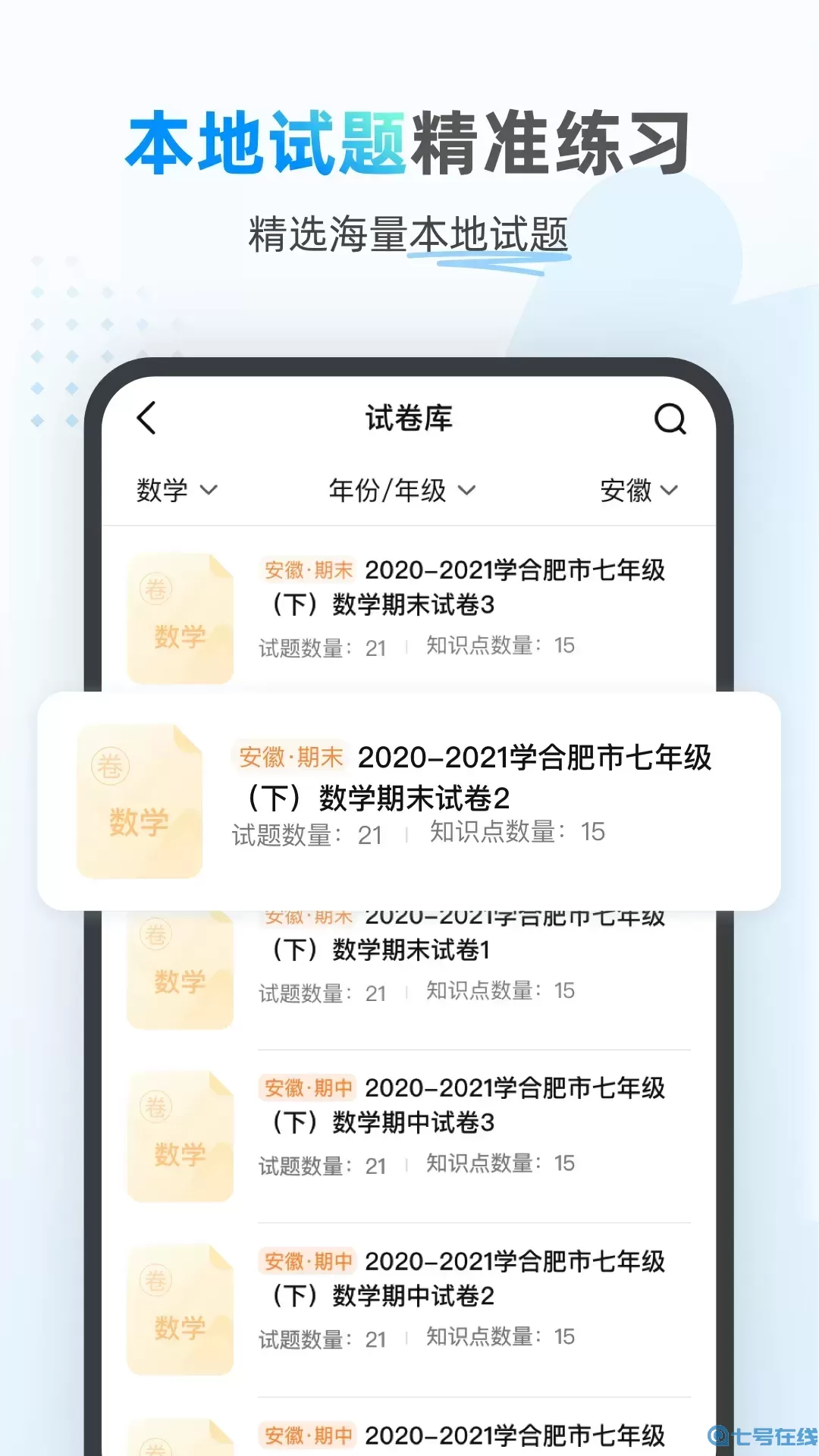Viewport: 819px width, 1456px height.
Task: Open 数学期中试卷2 paper
Action: click(516, 1279)
